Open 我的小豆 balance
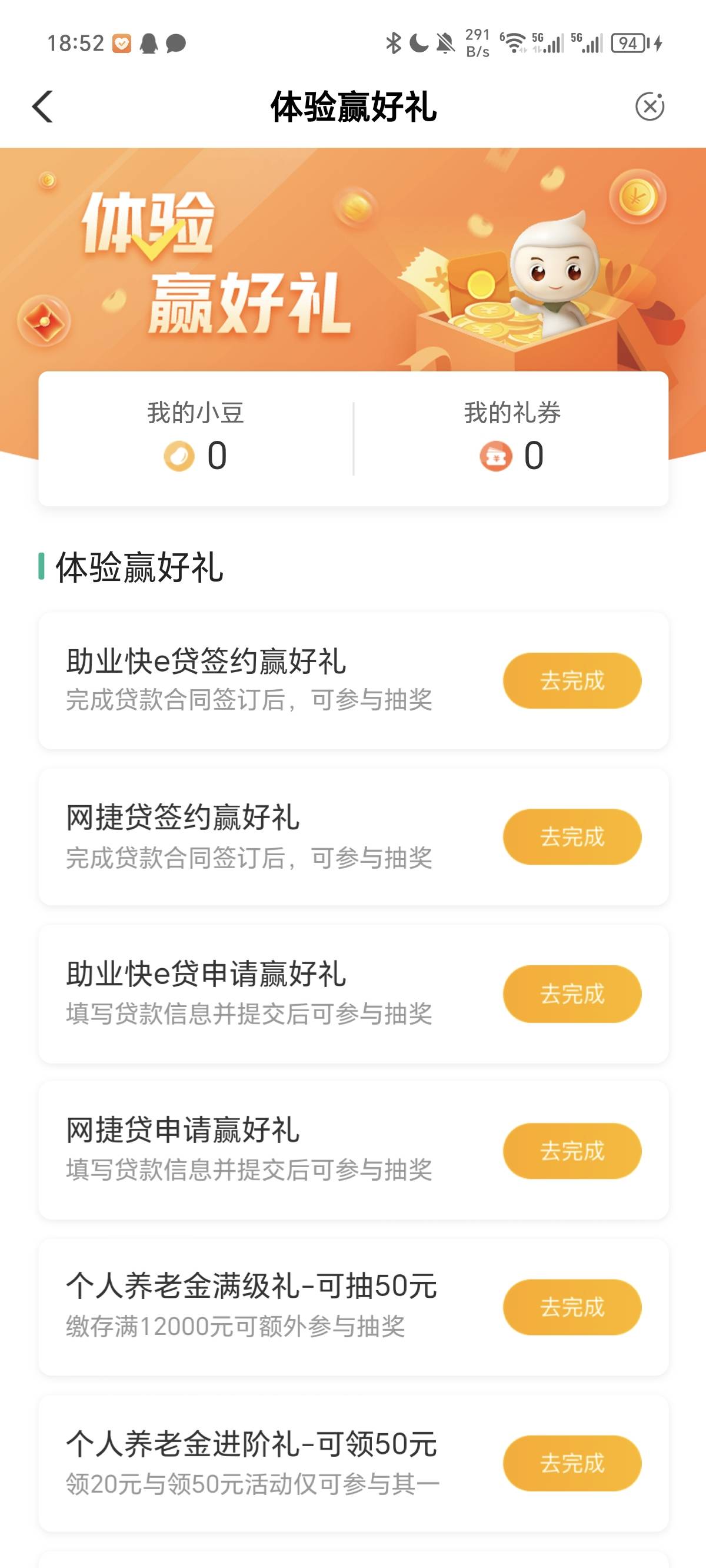The image size is (706, 1568). [195, 438]
